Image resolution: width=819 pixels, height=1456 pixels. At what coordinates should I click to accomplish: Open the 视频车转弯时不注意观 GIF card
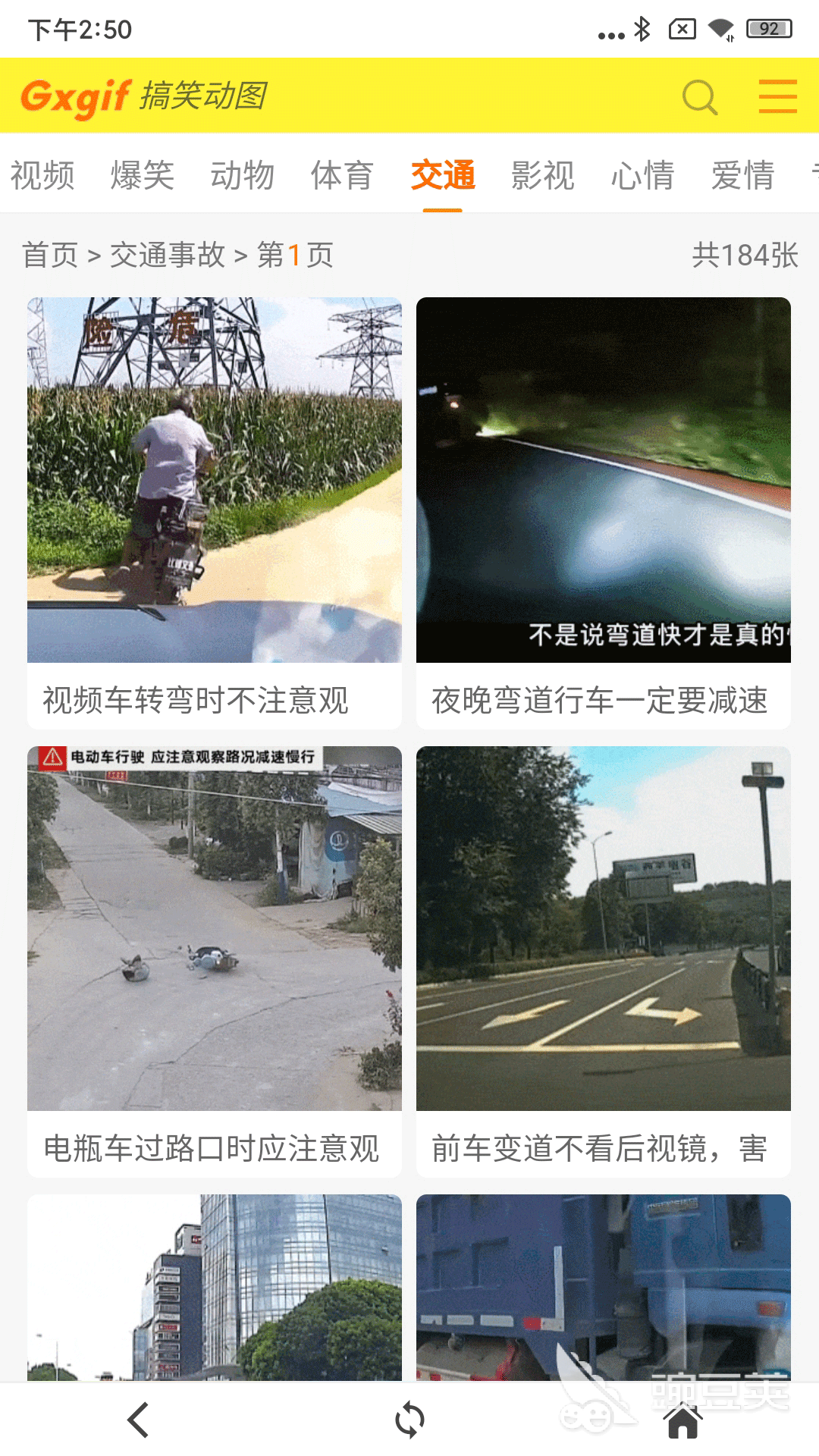pos(215,513)
